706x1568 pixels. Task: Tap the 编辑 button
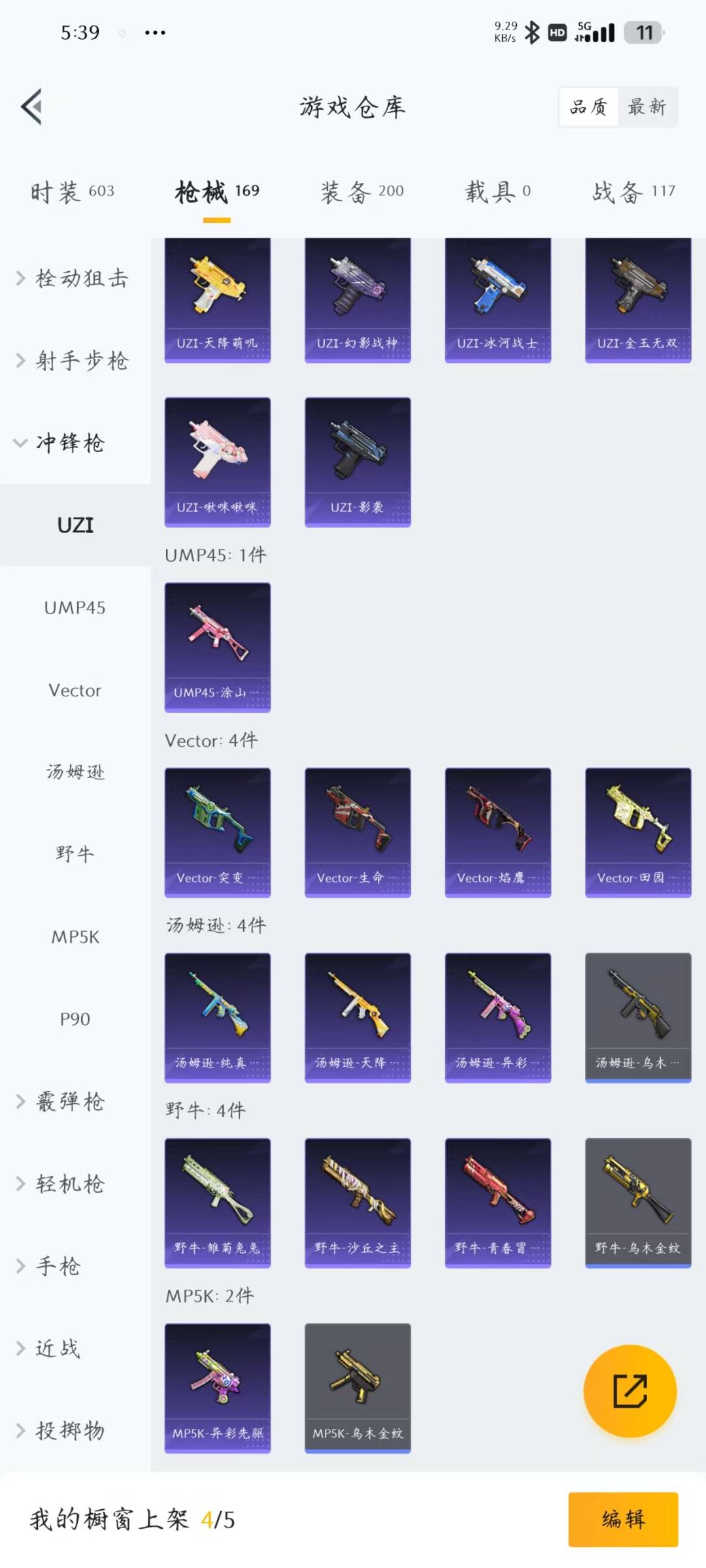click(623, 1520)
